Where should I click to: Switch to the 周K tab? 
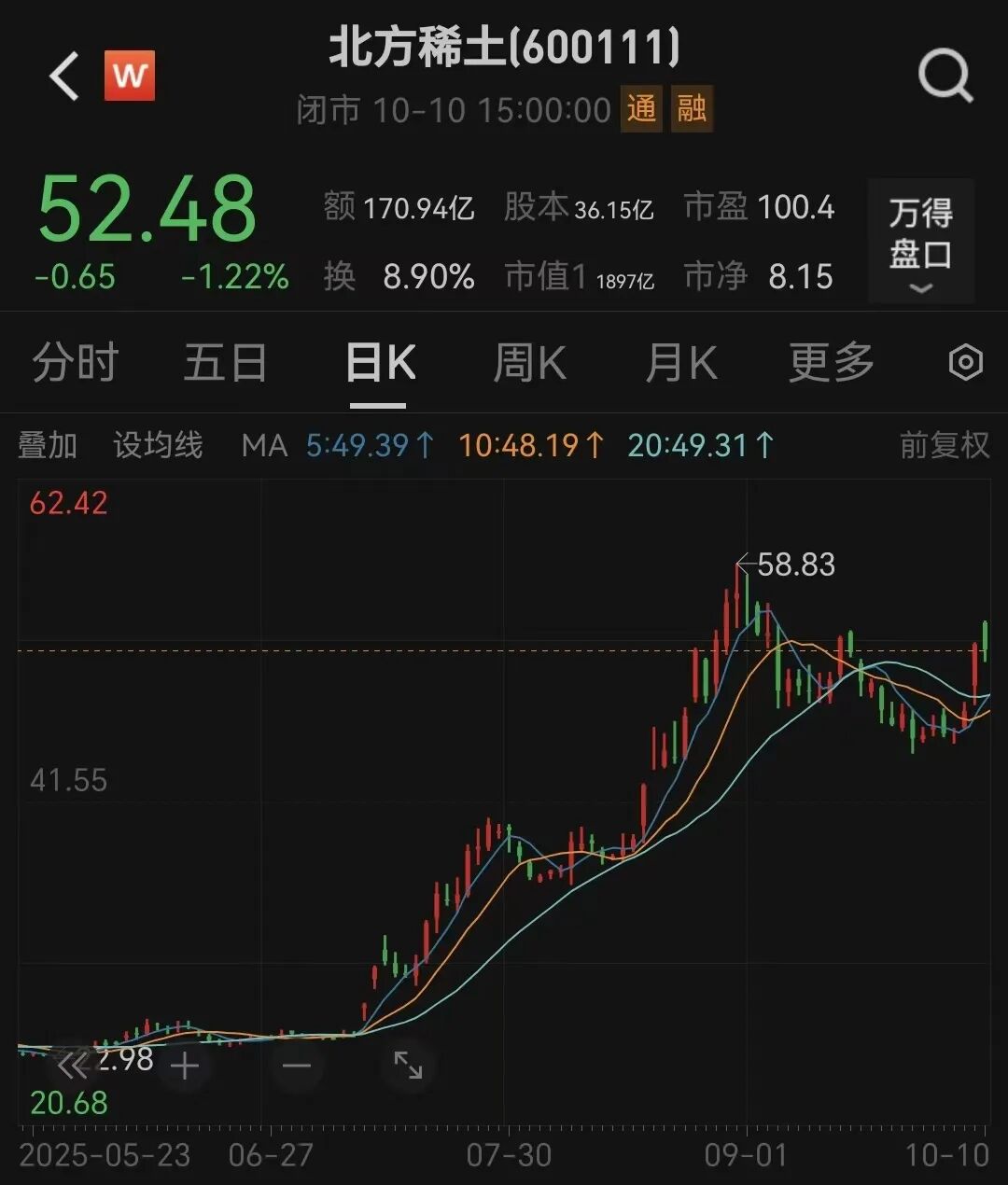coord(529,363)
